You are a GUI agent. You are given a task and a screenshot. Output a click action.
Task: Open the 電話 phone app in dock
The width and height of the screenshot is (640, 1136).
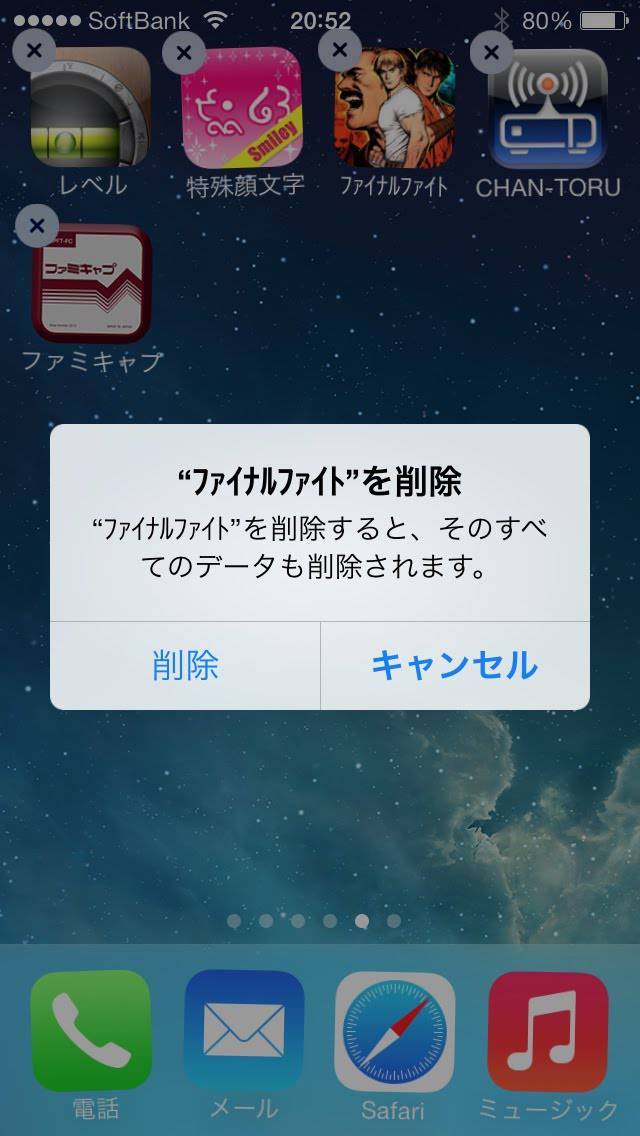coord(92,1031)
